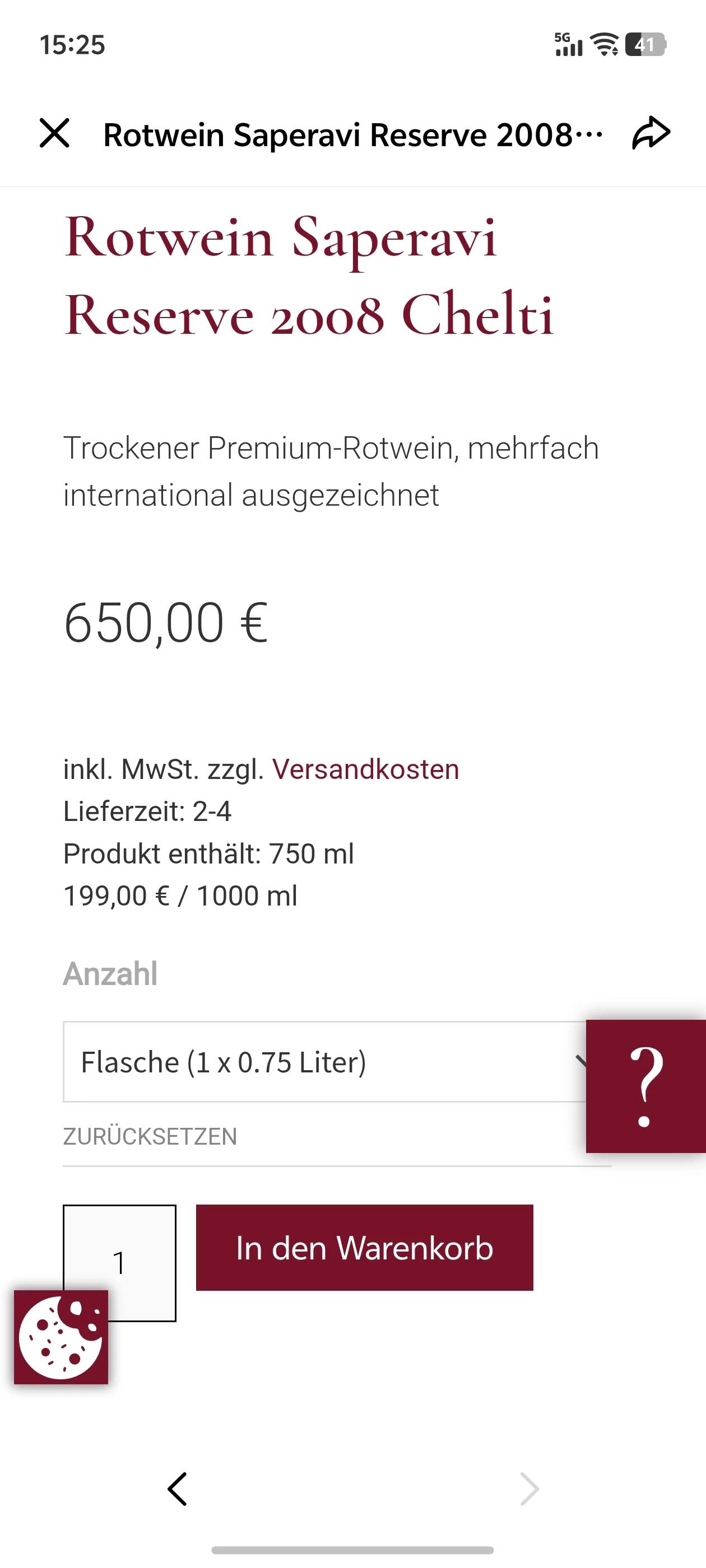706x1568 pixels.
Task: Add wine with In den Warenkorb
Action: [364, 1247]
